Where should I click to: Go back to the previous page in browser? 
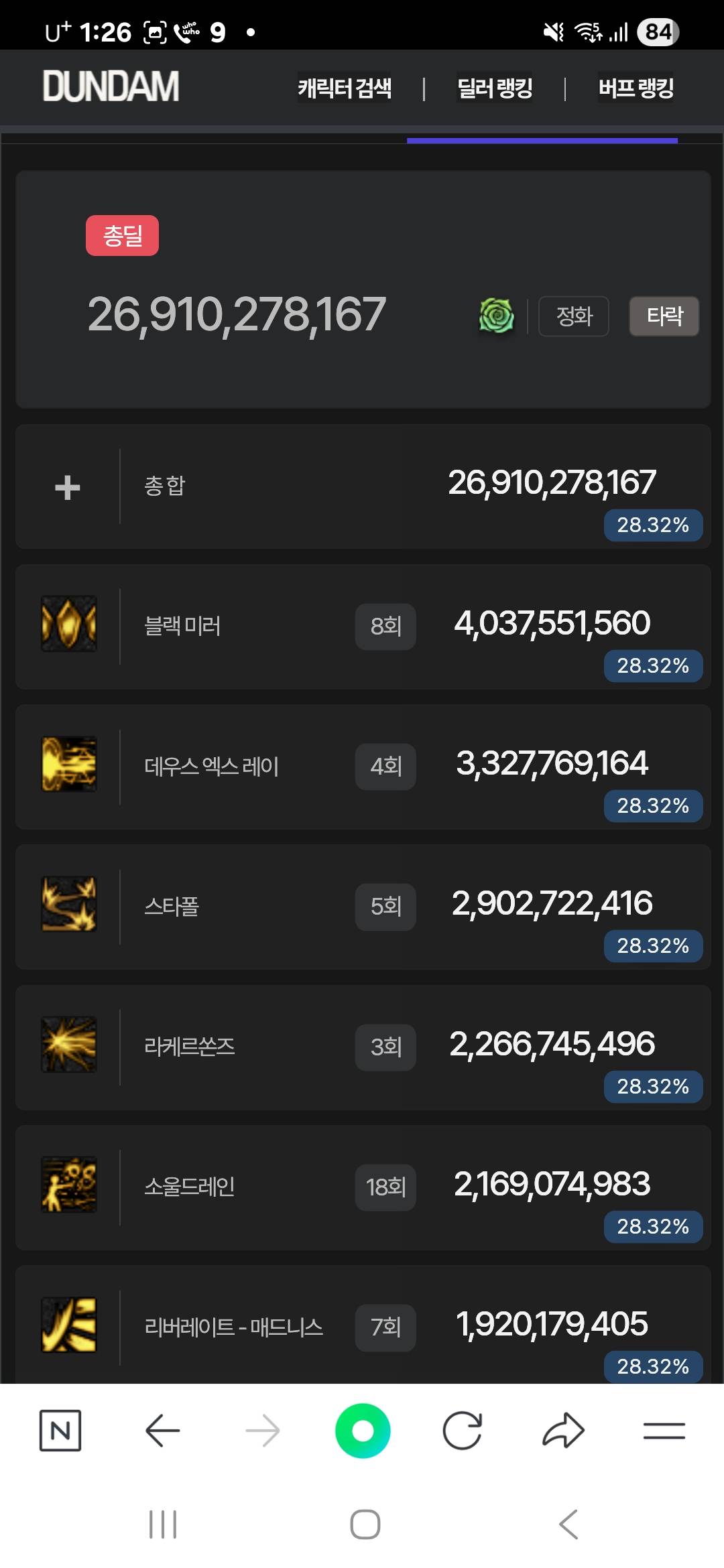(162, 1431)
